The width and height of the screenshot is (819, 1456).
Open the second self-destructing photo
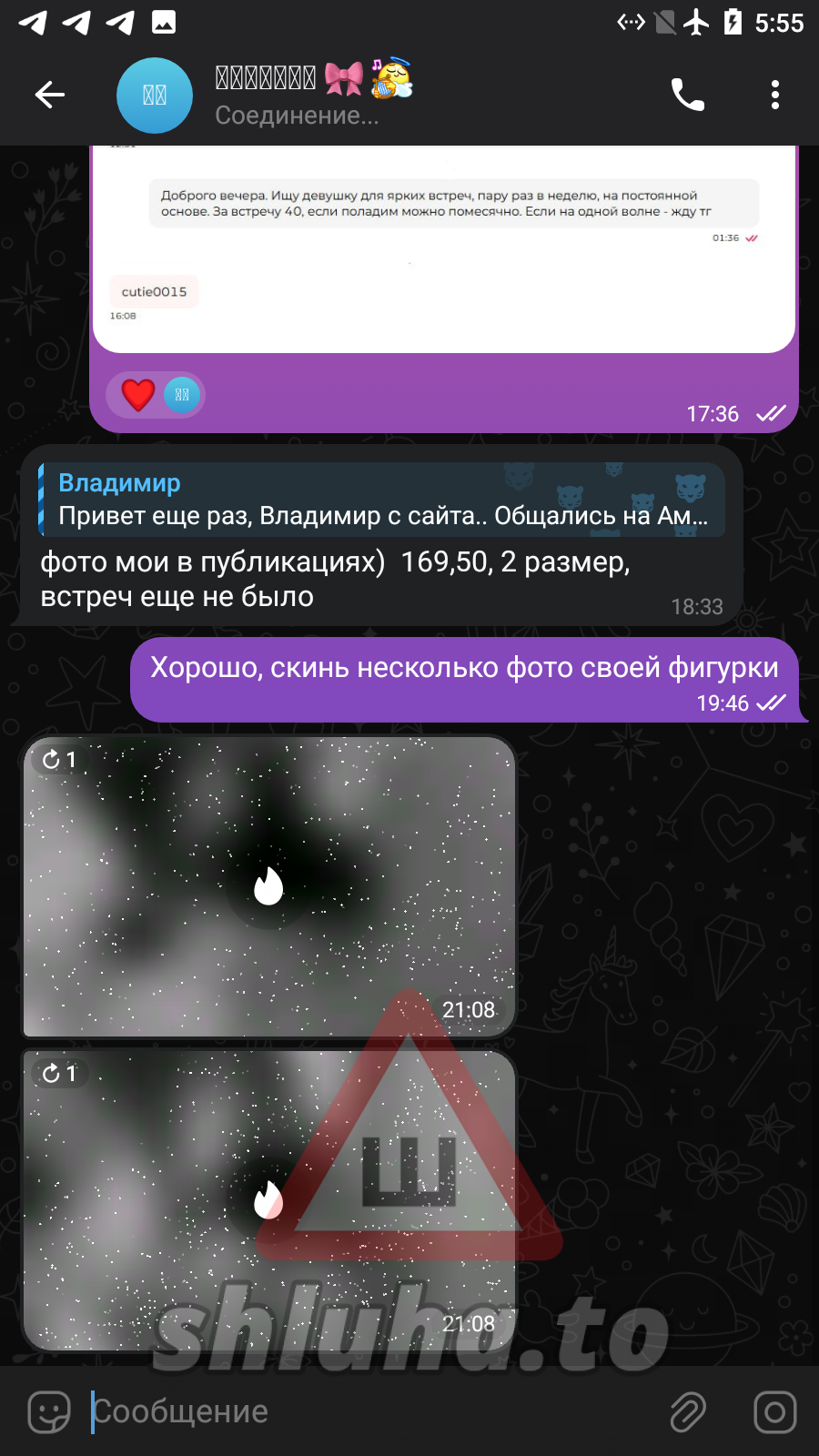tap(268, 1199)
